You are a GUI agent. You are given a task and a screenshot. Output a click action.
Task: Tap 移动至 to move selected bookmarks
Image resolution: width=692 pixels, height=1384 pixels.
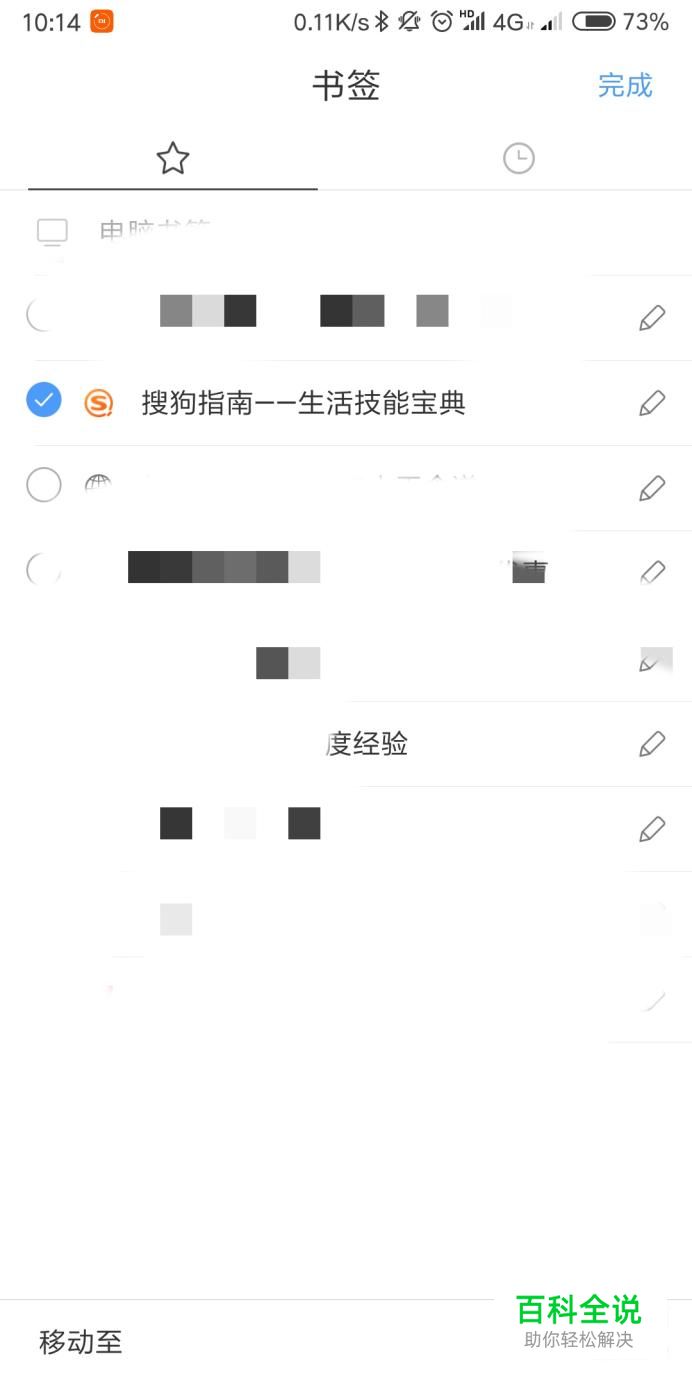(x=80, y=1341)
